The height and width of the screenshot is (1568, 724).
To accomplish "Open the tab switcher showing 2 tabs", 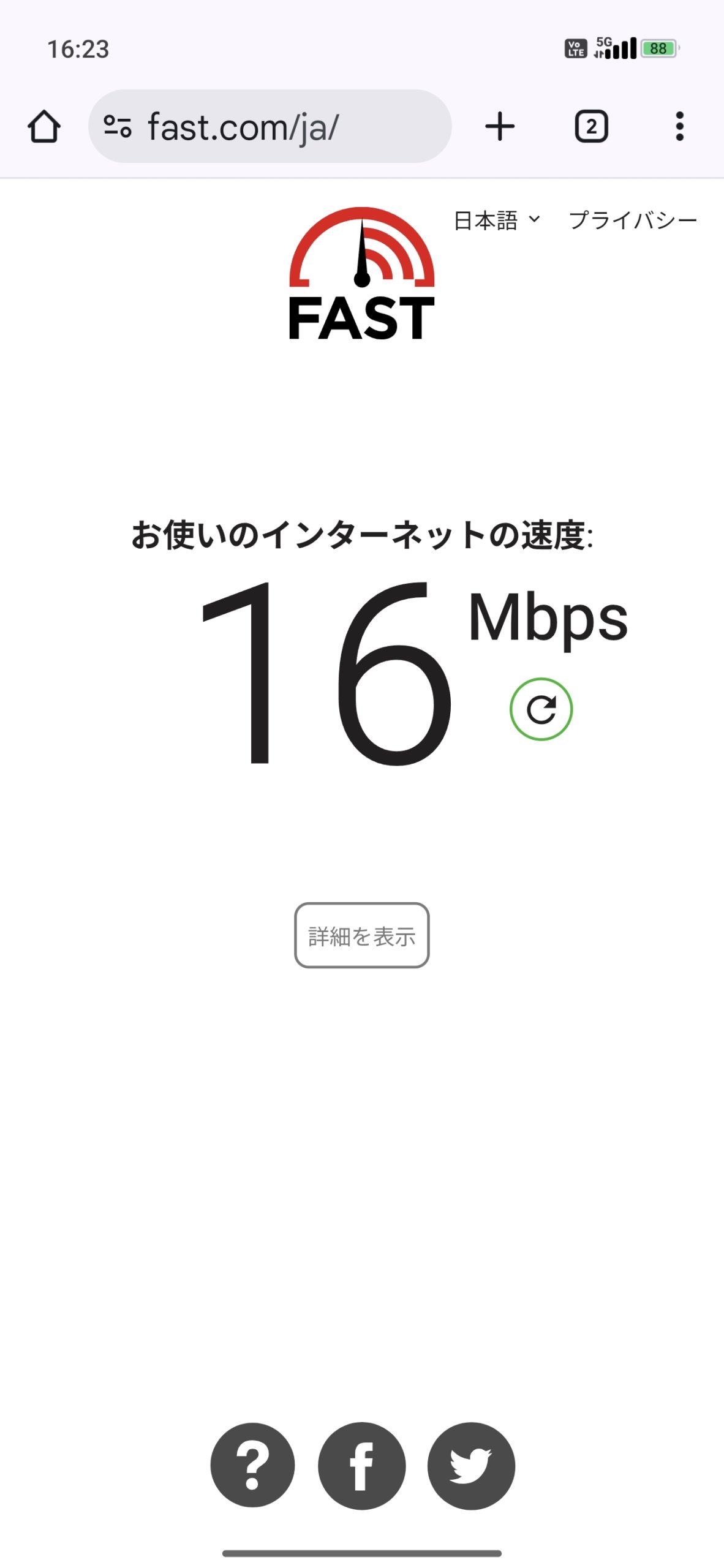I will click(591, 127).
